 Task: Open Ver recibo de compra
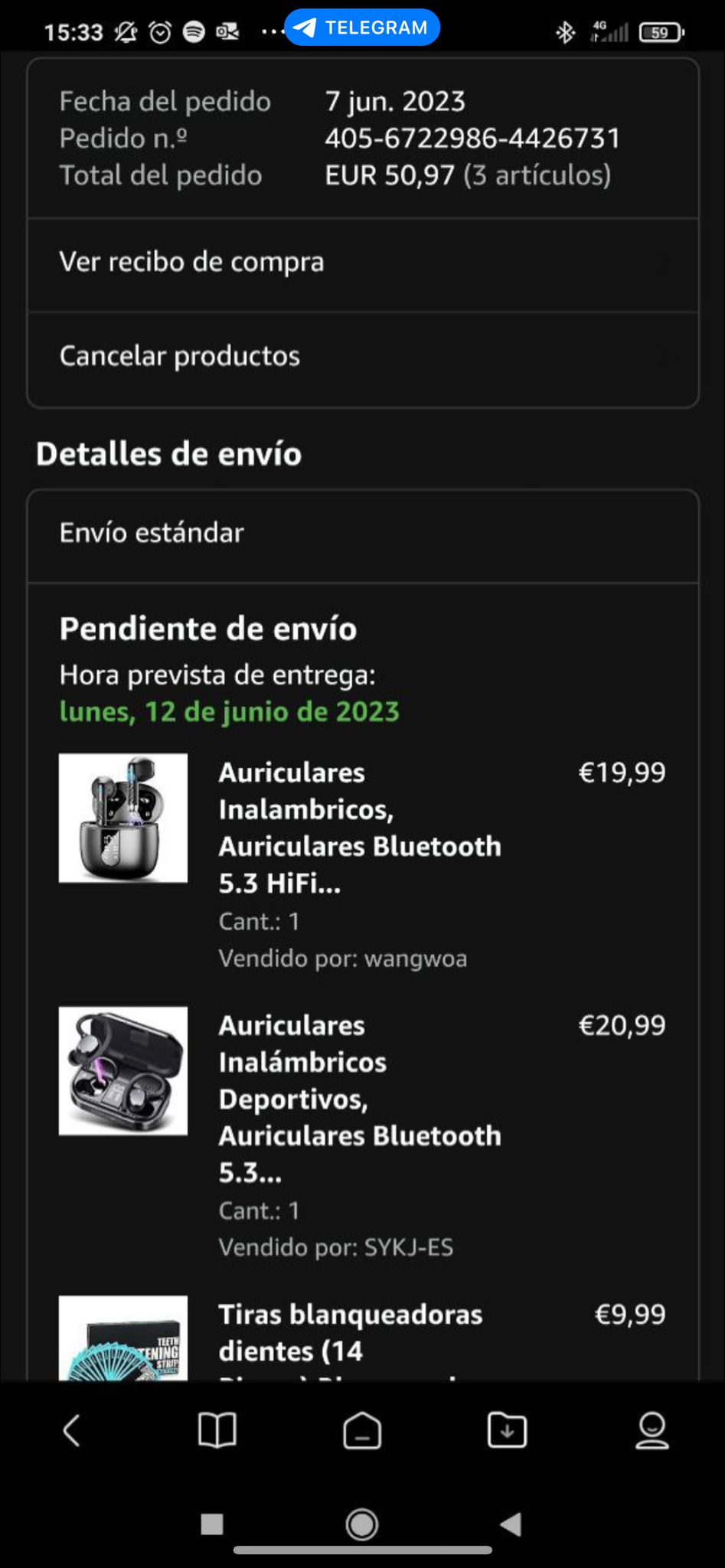click(361, 263)
